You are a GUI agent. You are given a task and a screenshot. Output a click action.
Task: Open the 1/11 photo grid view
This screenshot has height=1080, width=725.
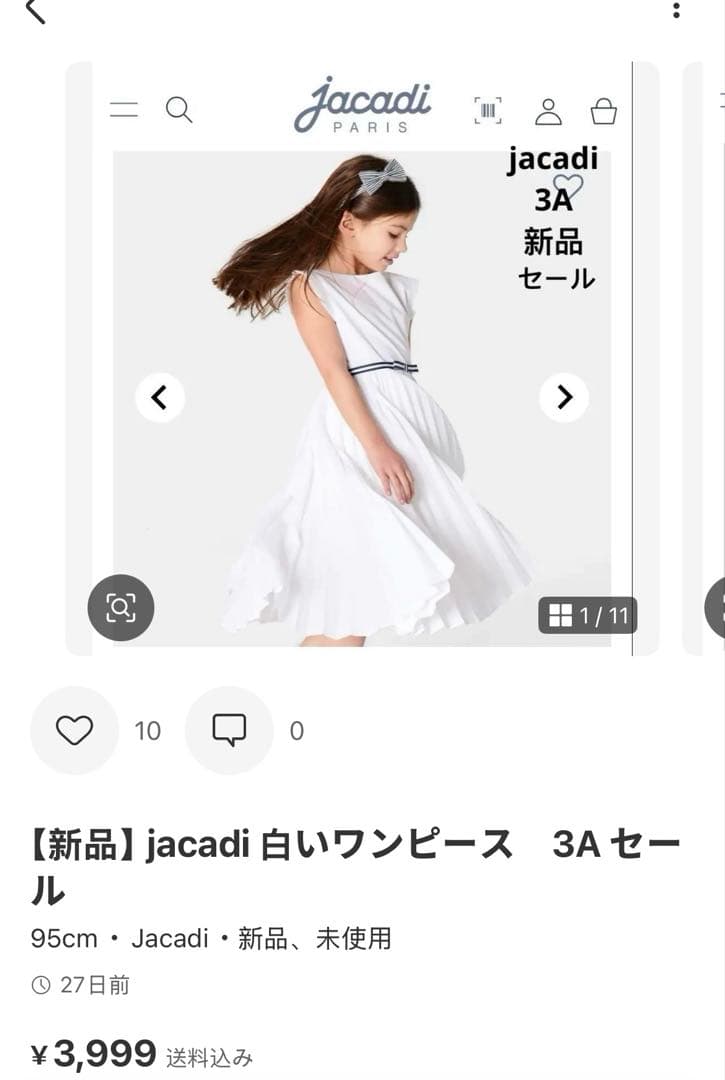(x=588, y=616)
